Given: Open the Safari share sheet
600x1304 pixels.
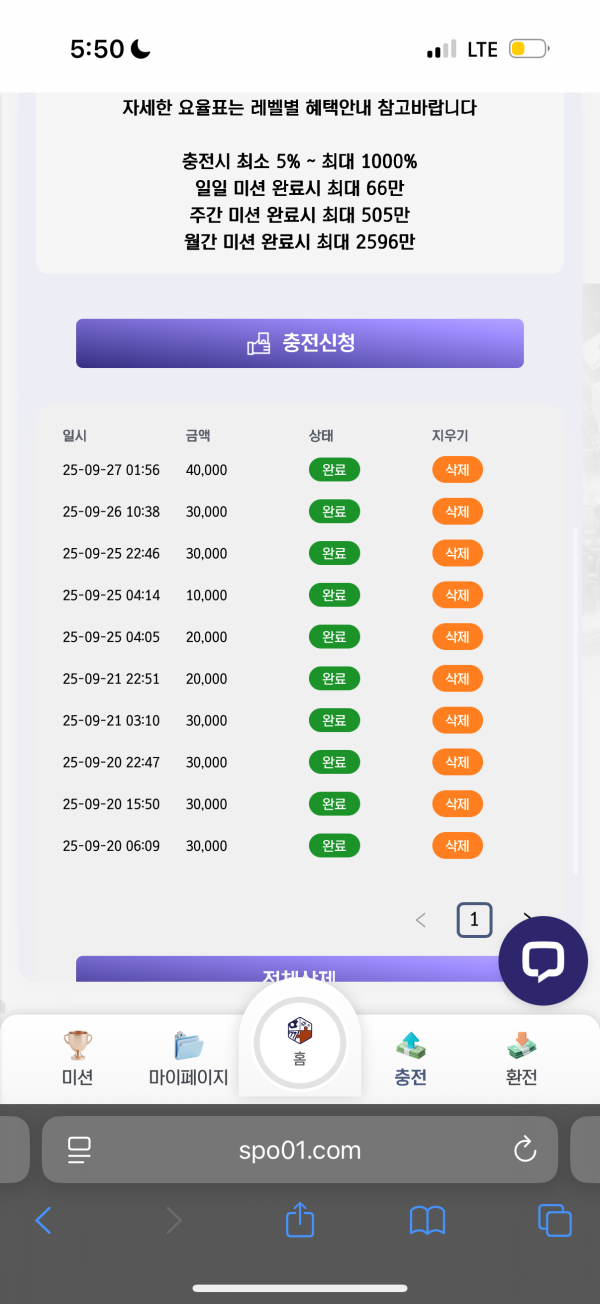Looking at the screenshot, I should (x=300, y=1220).
